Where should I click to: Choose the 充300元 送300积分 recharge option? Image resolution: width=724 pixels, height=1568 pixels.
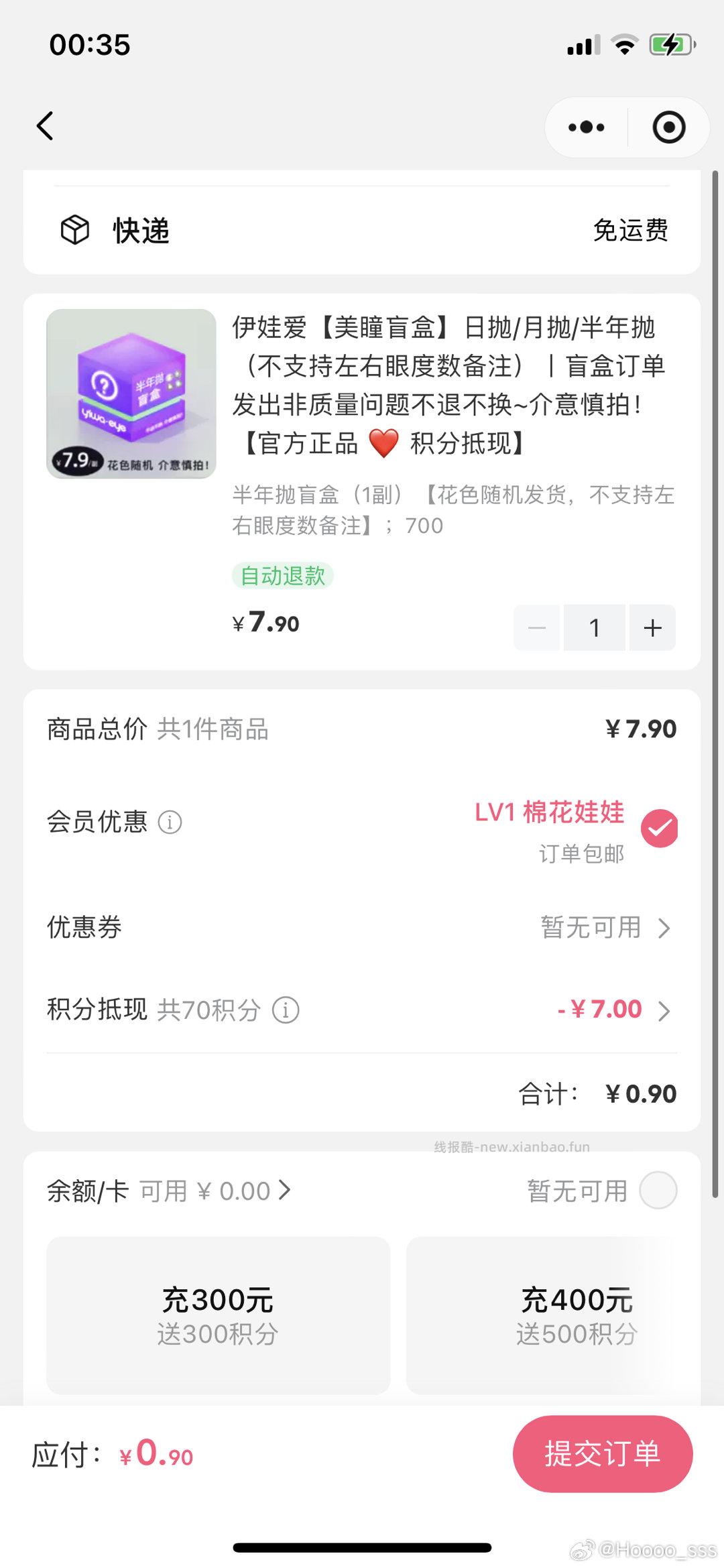tap(216, 1314)
